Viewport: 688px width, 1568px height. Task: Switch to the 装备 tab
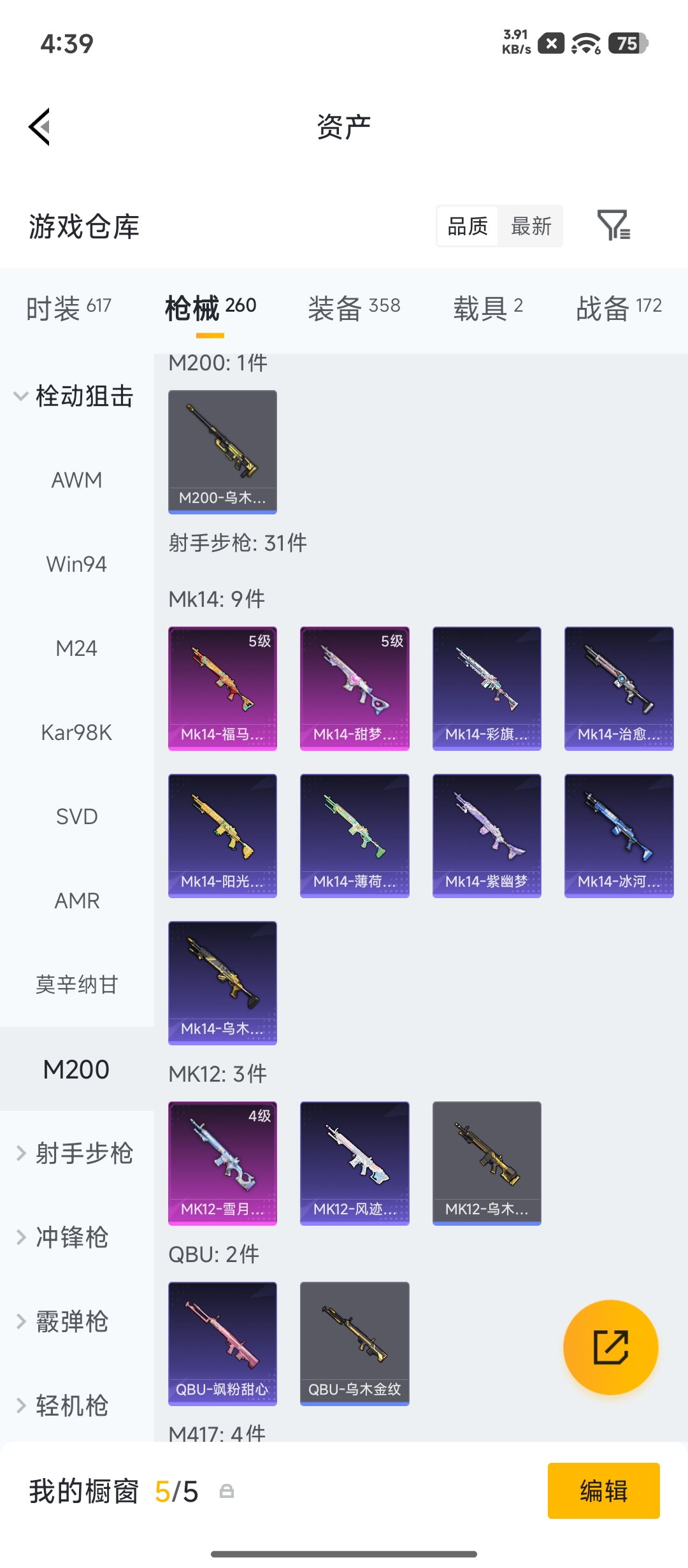click(x=354, y=309)
